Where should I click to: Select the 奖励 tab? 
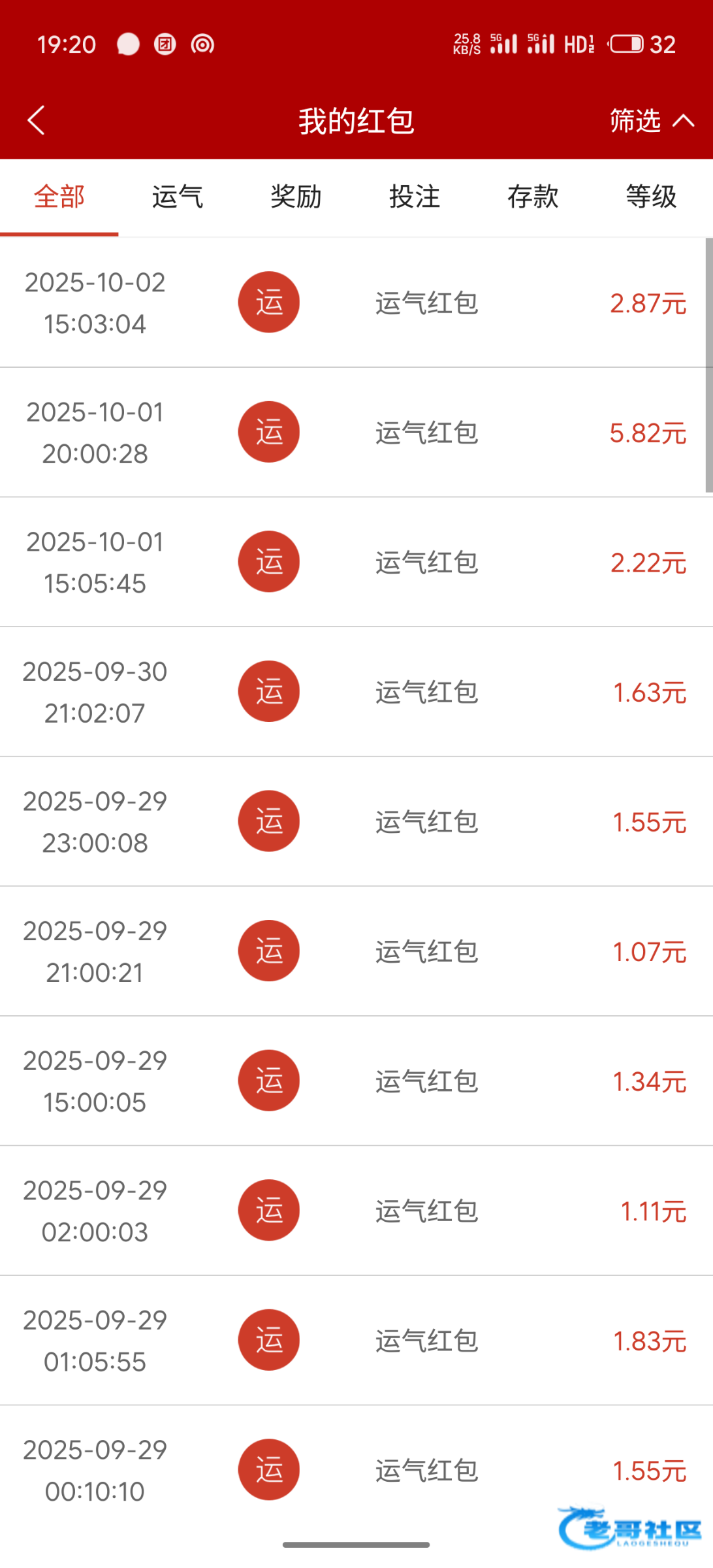[x=296, y=197]
